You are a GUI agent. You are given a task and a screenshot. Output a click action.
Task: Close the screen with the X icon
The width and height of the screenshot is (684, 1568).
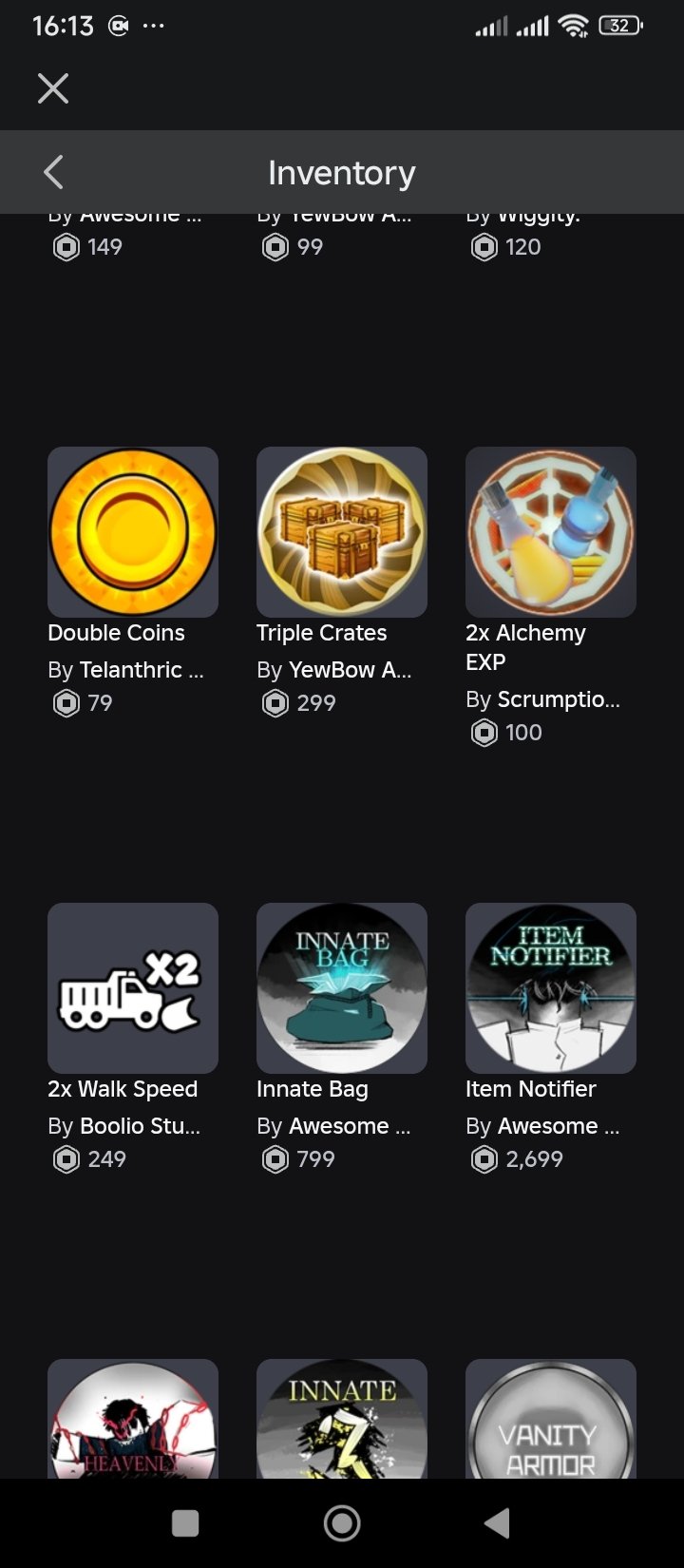coord(53,88)
